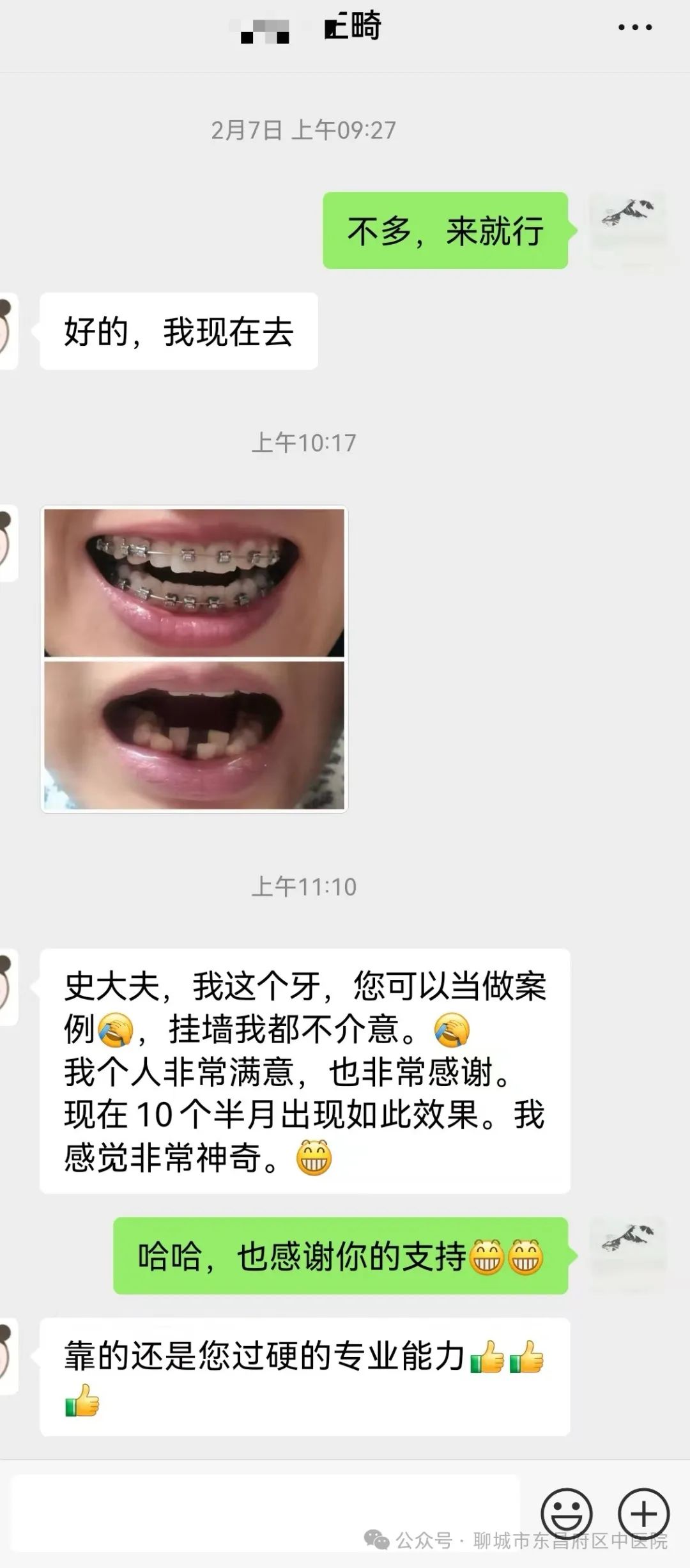The image size is (690, 1568).
Task: View sender's avatar beside 不多，来就行
Action: 627,230
